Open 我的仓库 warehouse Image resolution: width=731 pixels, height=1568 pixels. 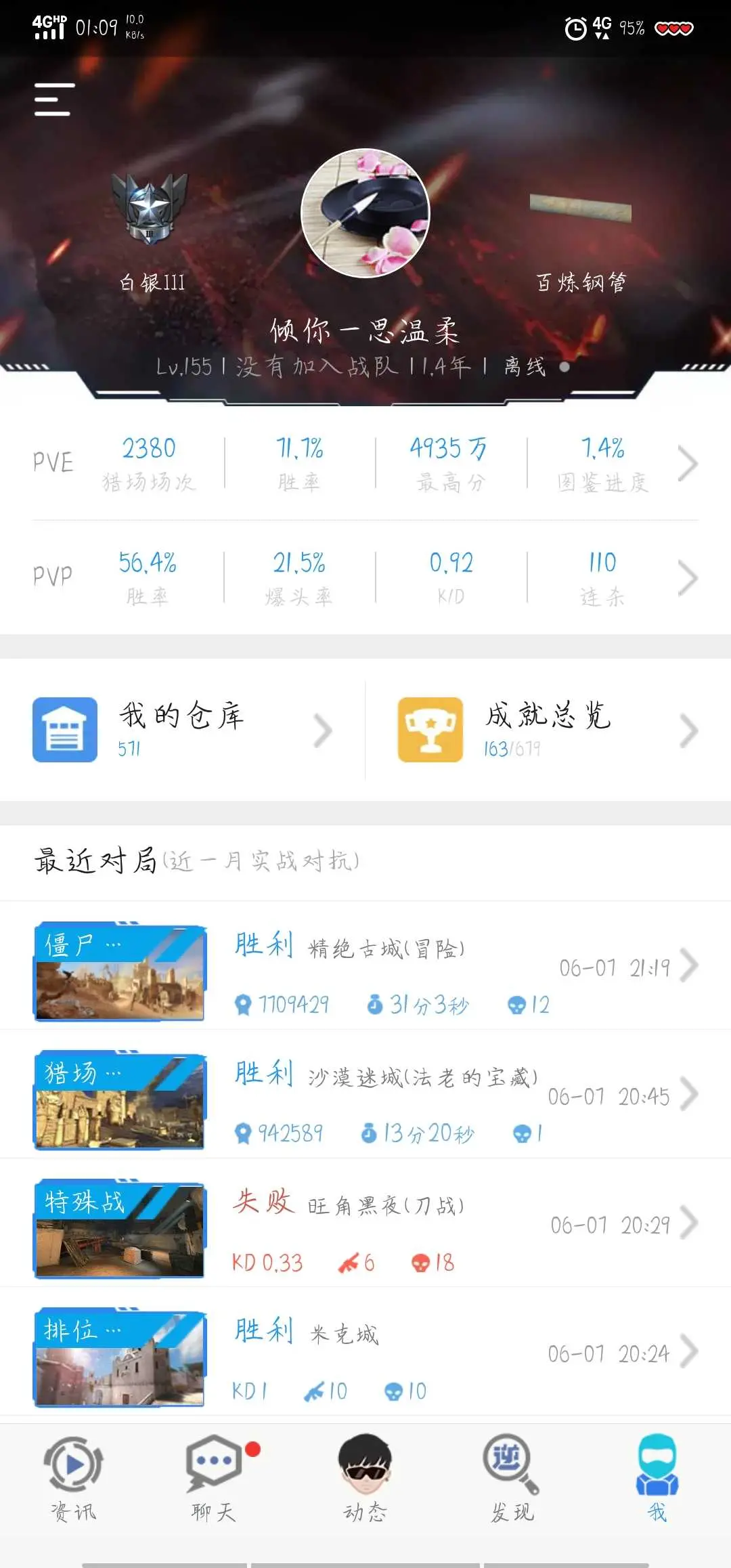(183, 730)
